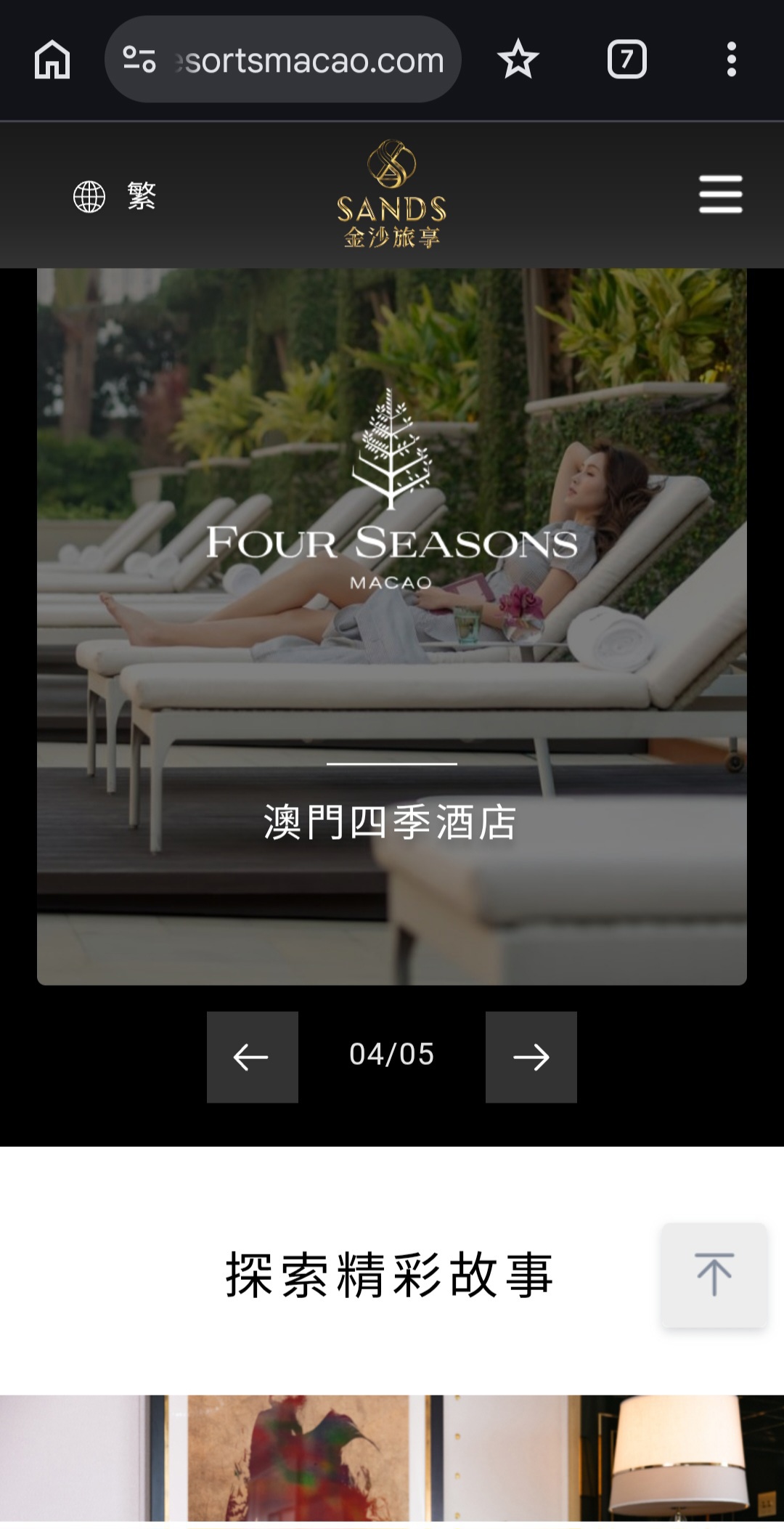
Task: Open the tab switcher showing 7 tabs
Action: [x=626, y=60]
